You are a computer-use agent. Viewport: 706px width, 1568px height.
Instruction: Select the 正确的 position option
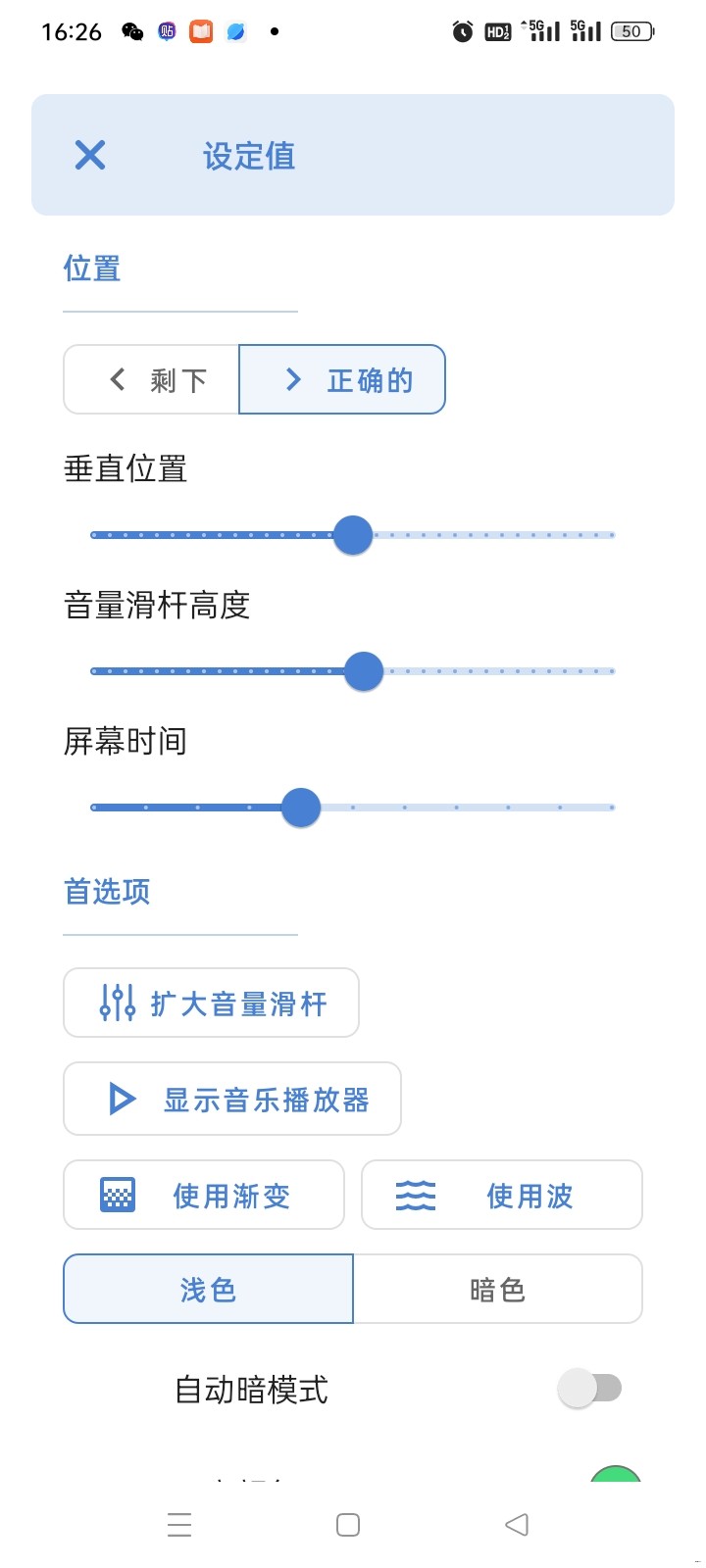pyautogui.click(x=342, y=379)
